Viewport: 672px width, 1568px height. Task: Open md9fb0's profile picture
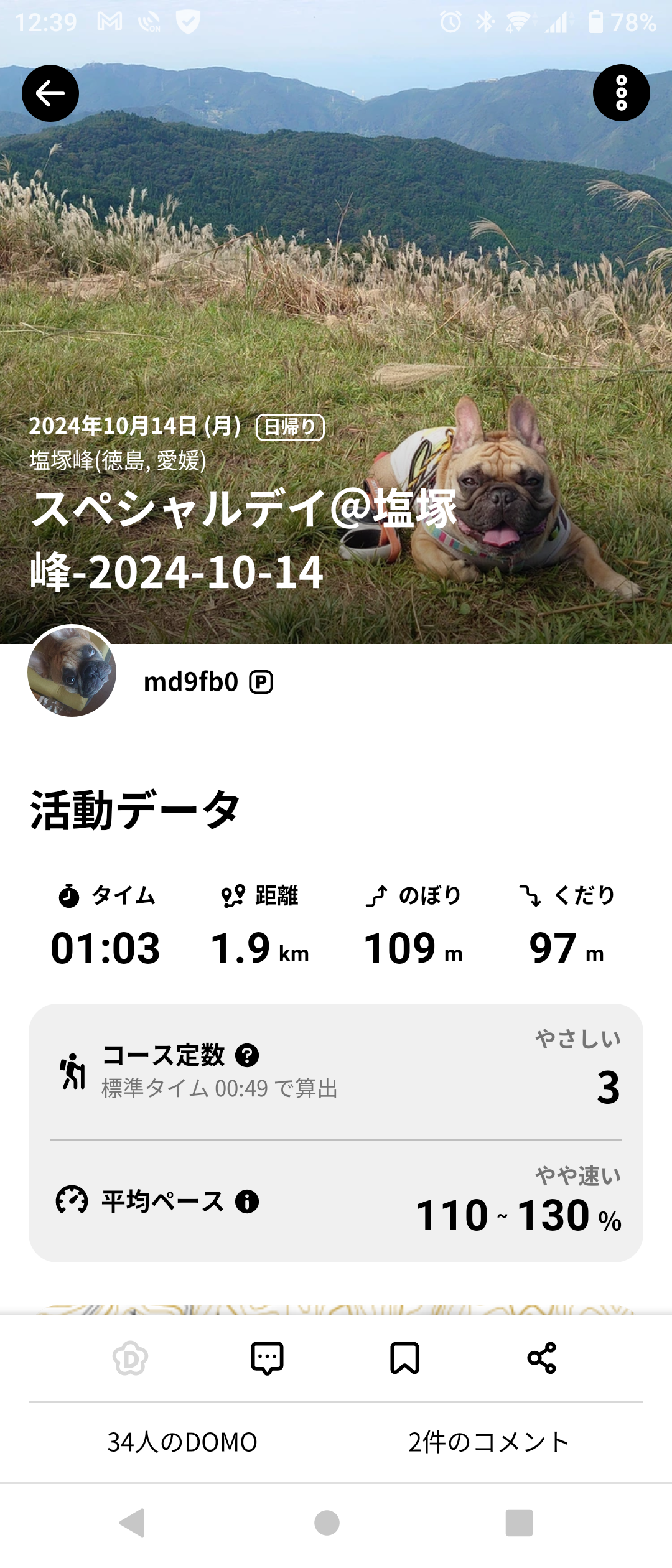pos(72,671)
